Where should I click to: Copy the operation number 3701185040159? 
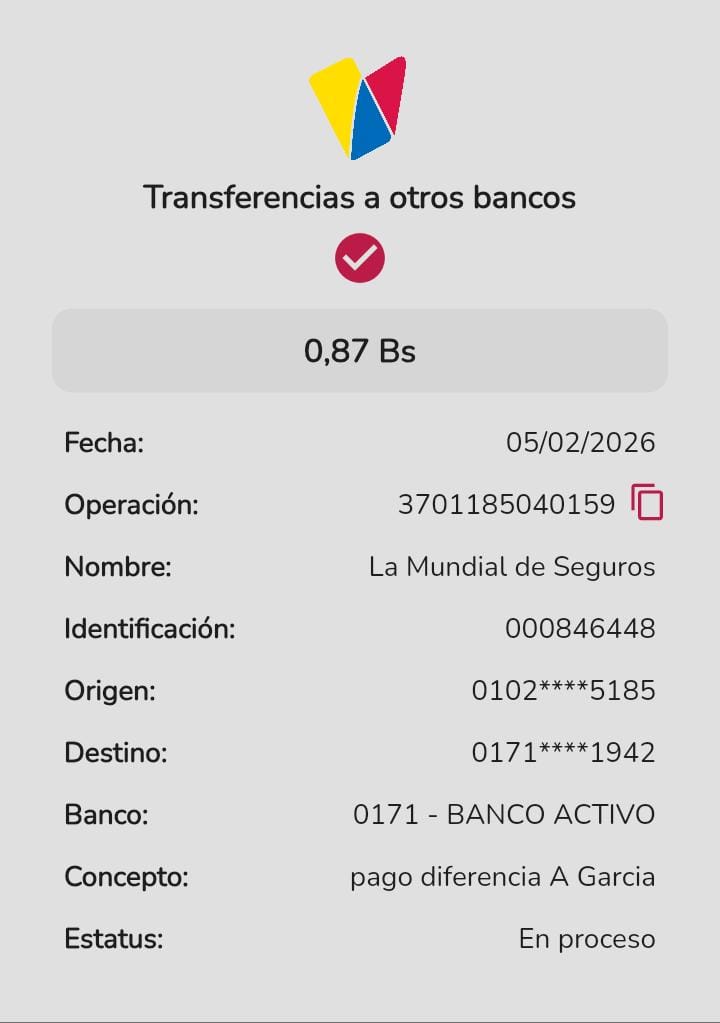pyautogui.click(x=647, y=502)
